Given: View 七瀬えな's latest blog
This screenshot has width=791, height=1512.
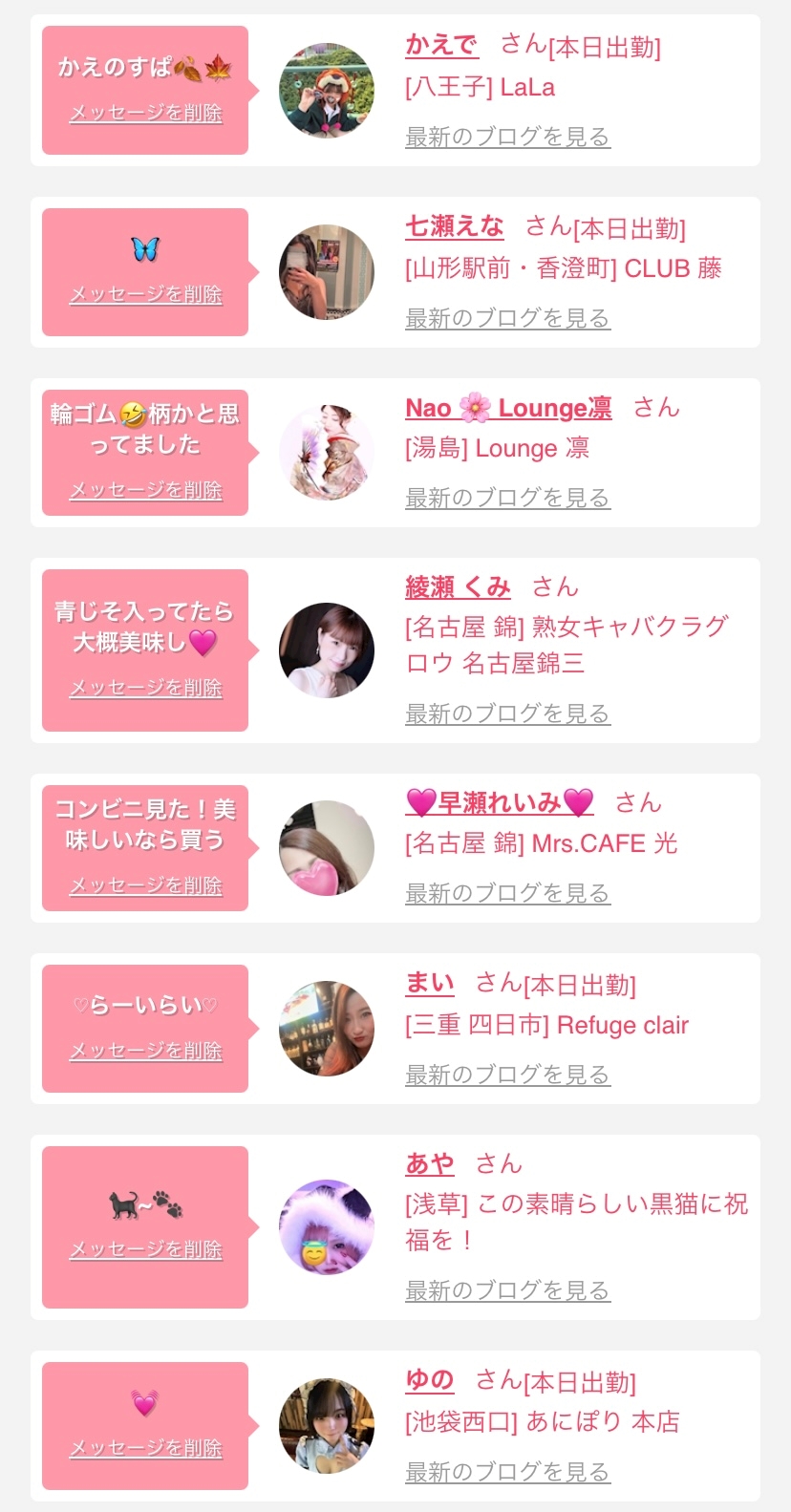Looking at the screenshot, I should (507, 318).
